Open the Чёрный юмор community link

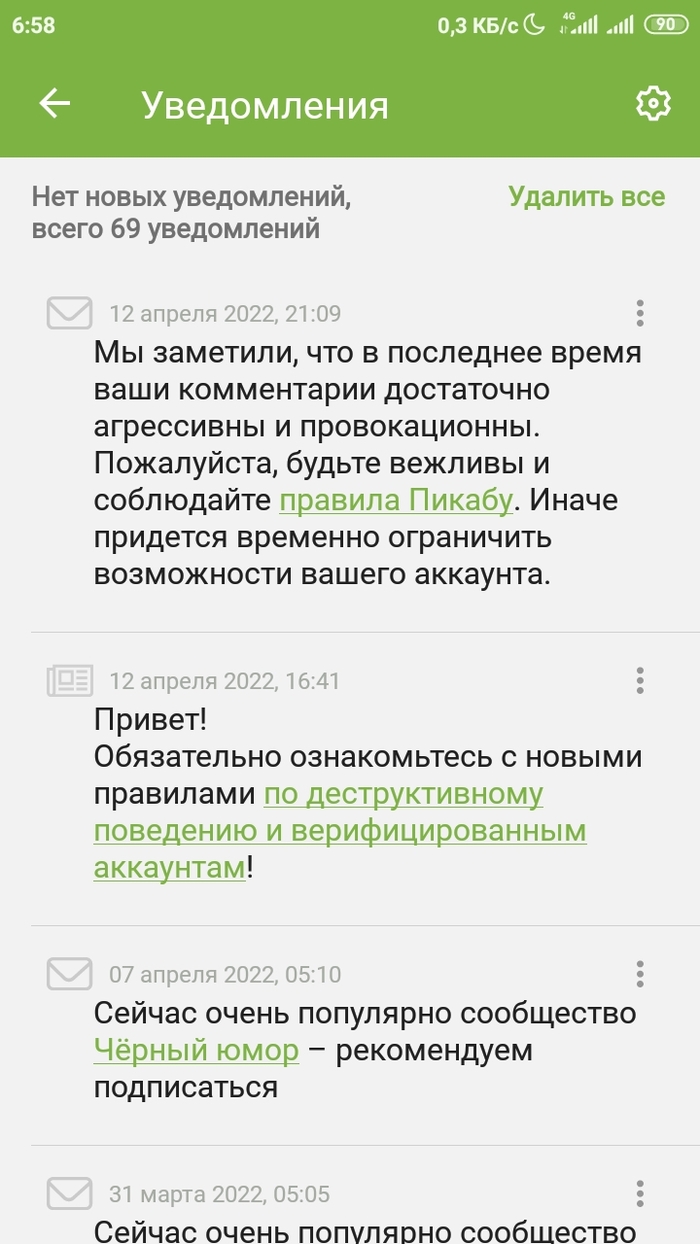pos(196,1051)
